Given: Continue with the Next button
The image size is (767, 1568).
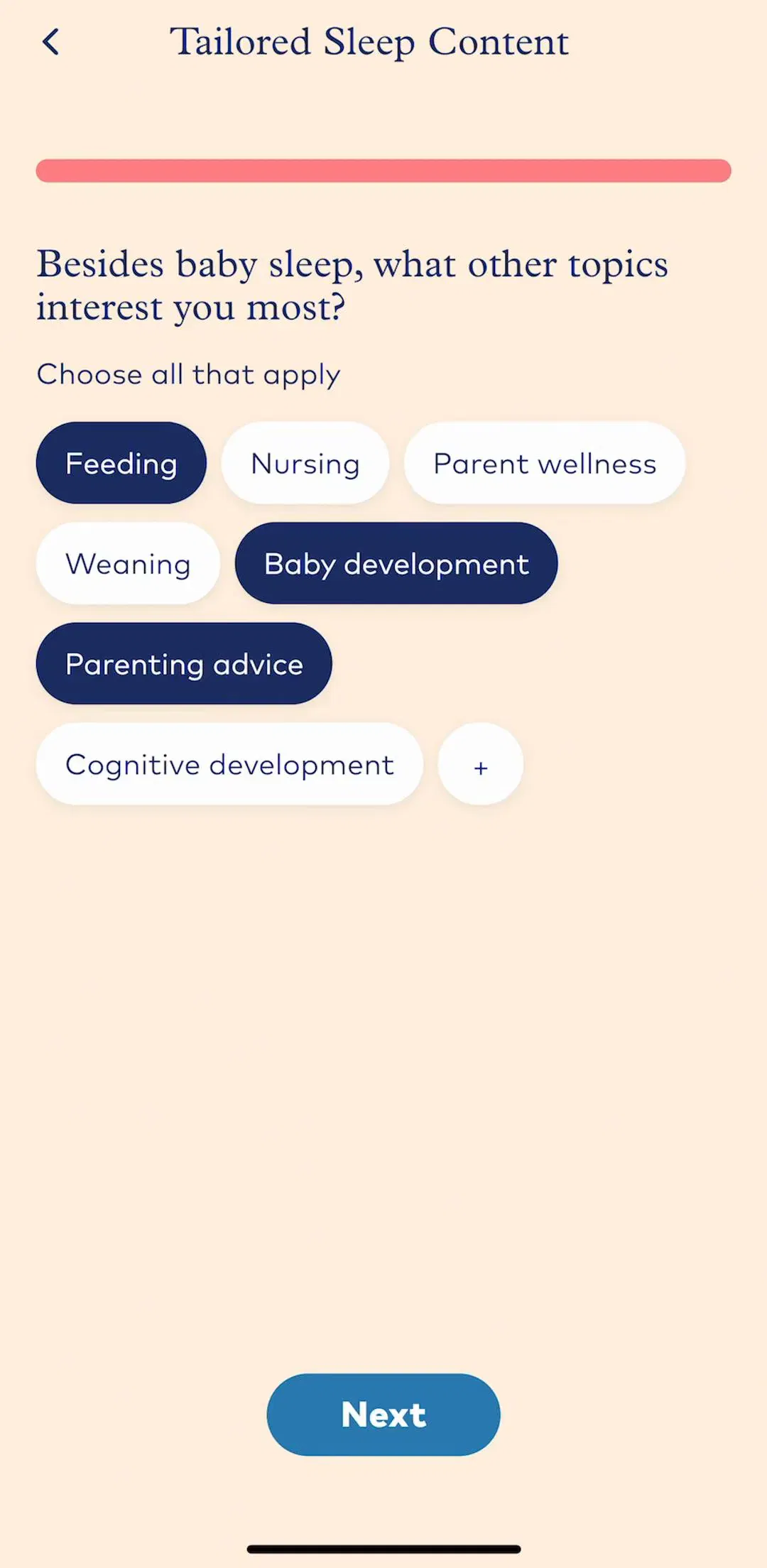Looking at the screenshot, I should (383, 1415).
